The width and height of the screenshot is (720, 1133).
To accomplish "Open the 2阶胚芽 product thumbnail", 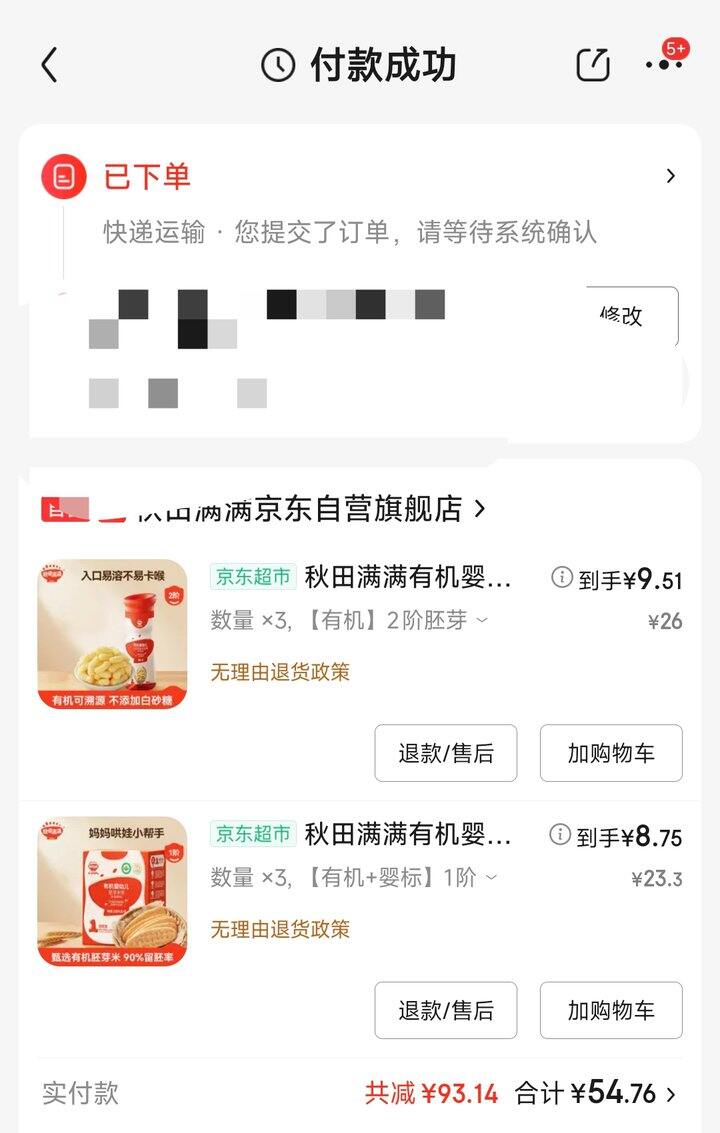I will pos(112,634).
